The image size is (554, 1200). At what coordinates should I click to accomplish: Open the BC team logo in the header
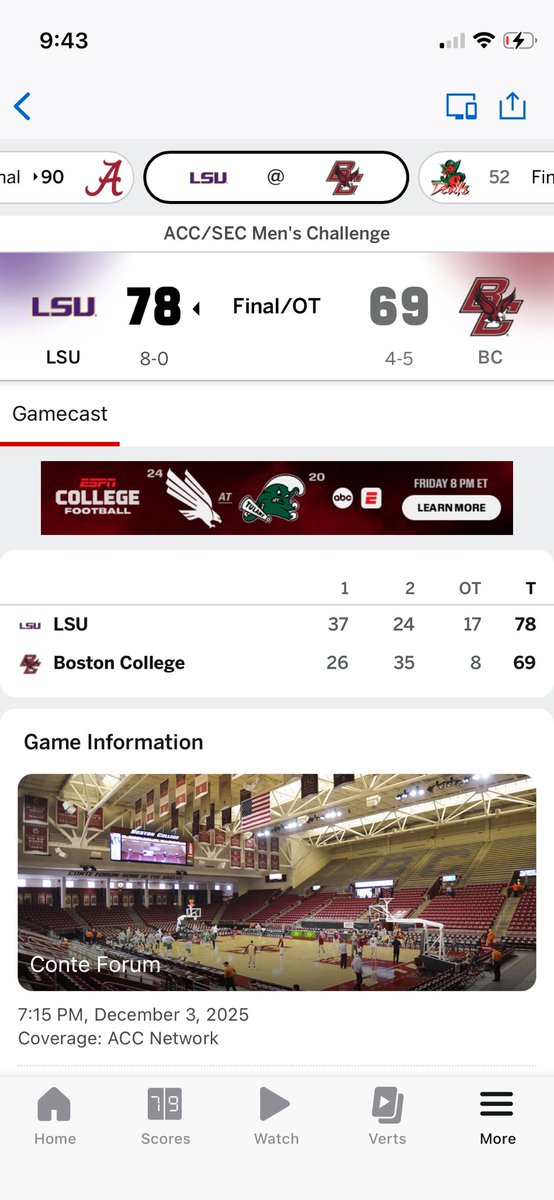click(490, 307)
